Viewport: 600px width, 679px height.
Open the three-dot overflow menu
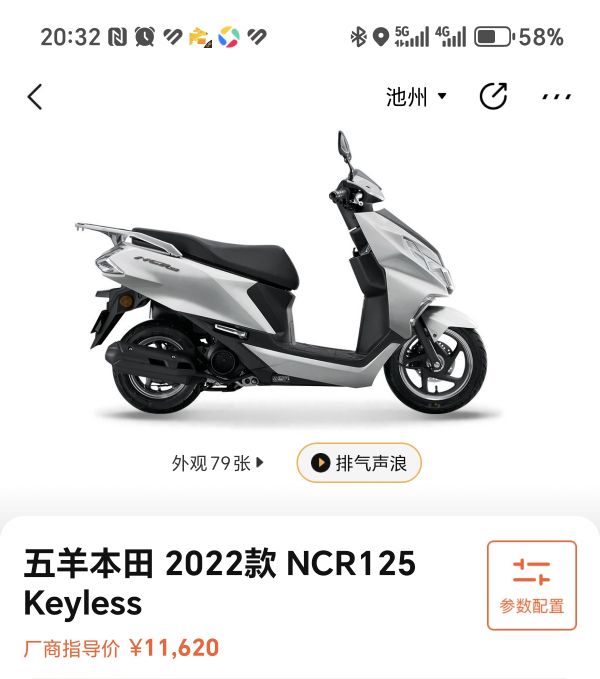[x=556, y=97]
